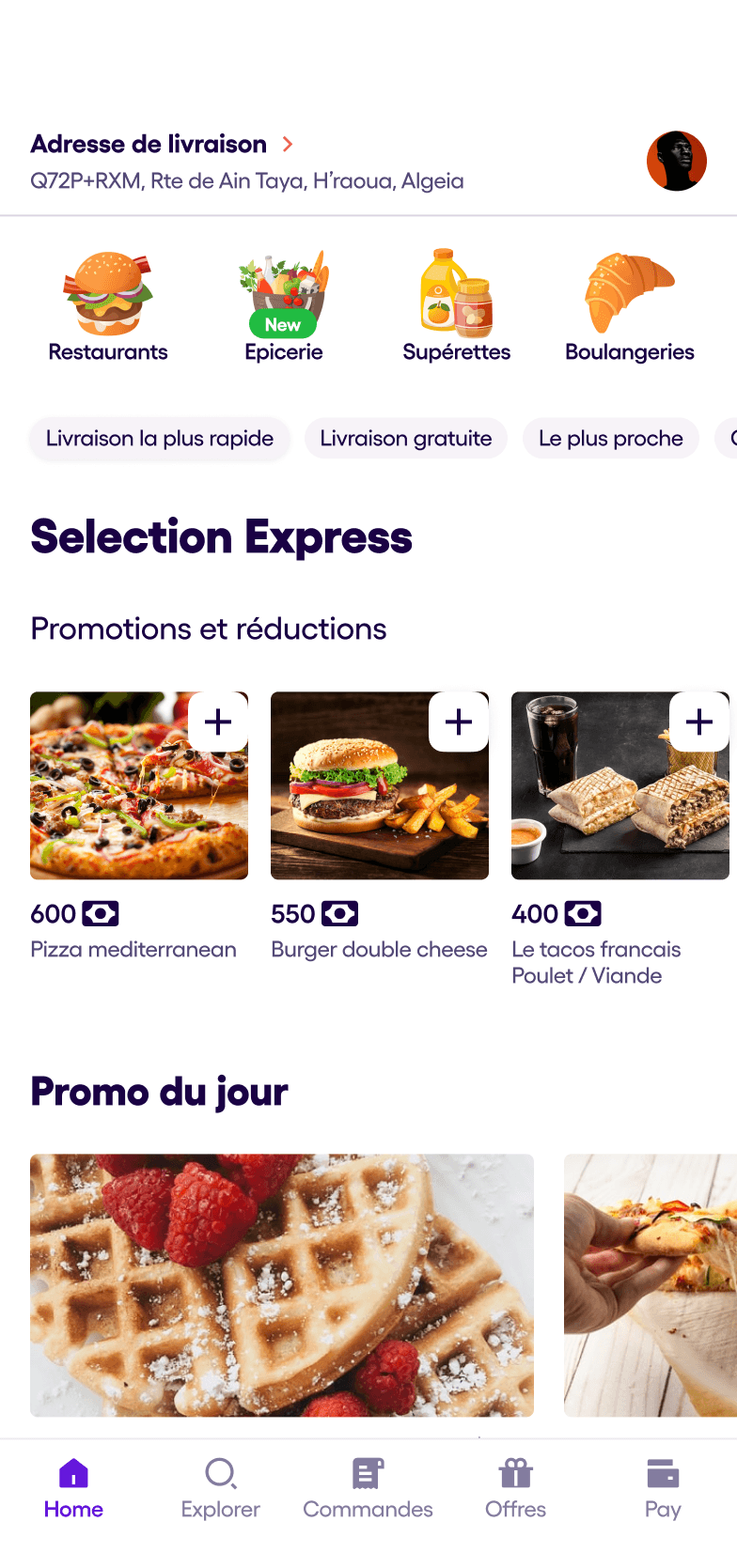Image resolution: width=737 pixels, height=1568 pixels.
Task: Add Pizza mediterranean using its plus button
Action: click(x=218, y=722)
